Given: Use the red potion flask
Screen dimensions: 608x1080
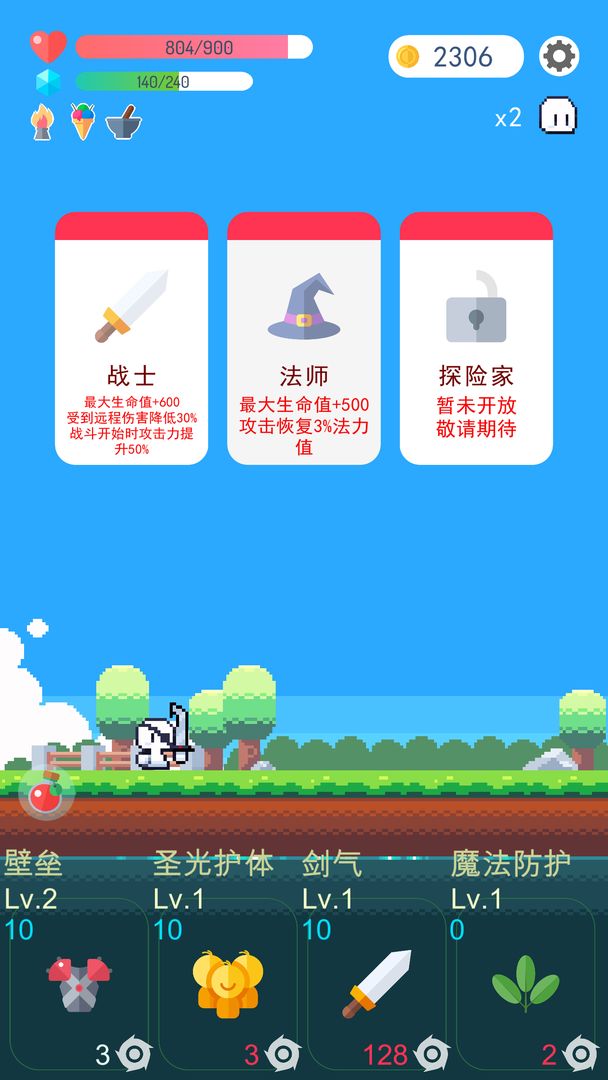Looking at the screenshot, I should (44, 796).
